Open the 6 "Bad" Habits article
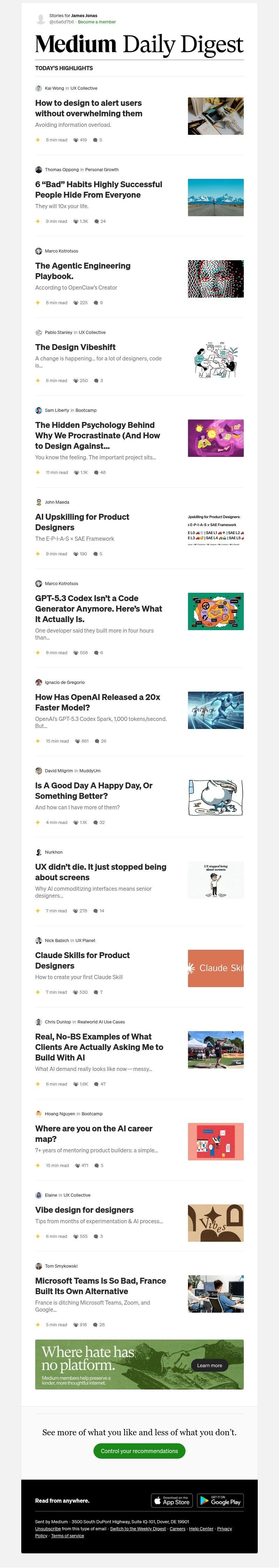The width and height of the screenshot is (279, 1568). click(98, 189)
